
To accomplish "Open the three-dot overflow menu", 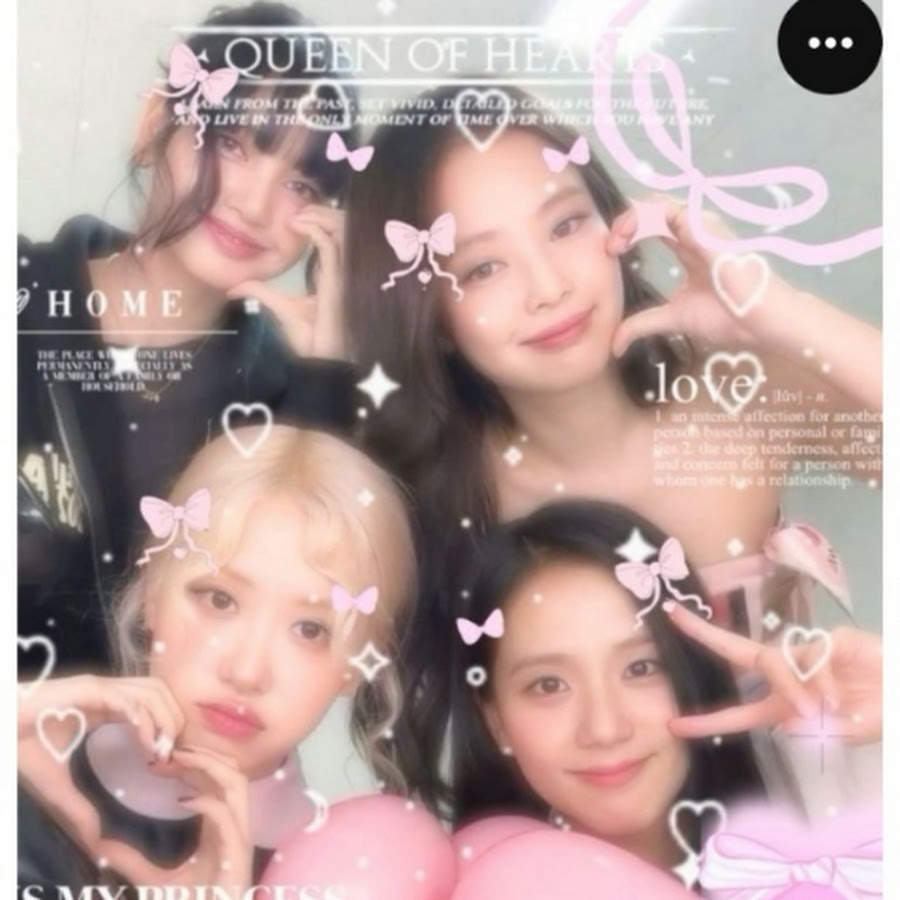I will (829, 43).
